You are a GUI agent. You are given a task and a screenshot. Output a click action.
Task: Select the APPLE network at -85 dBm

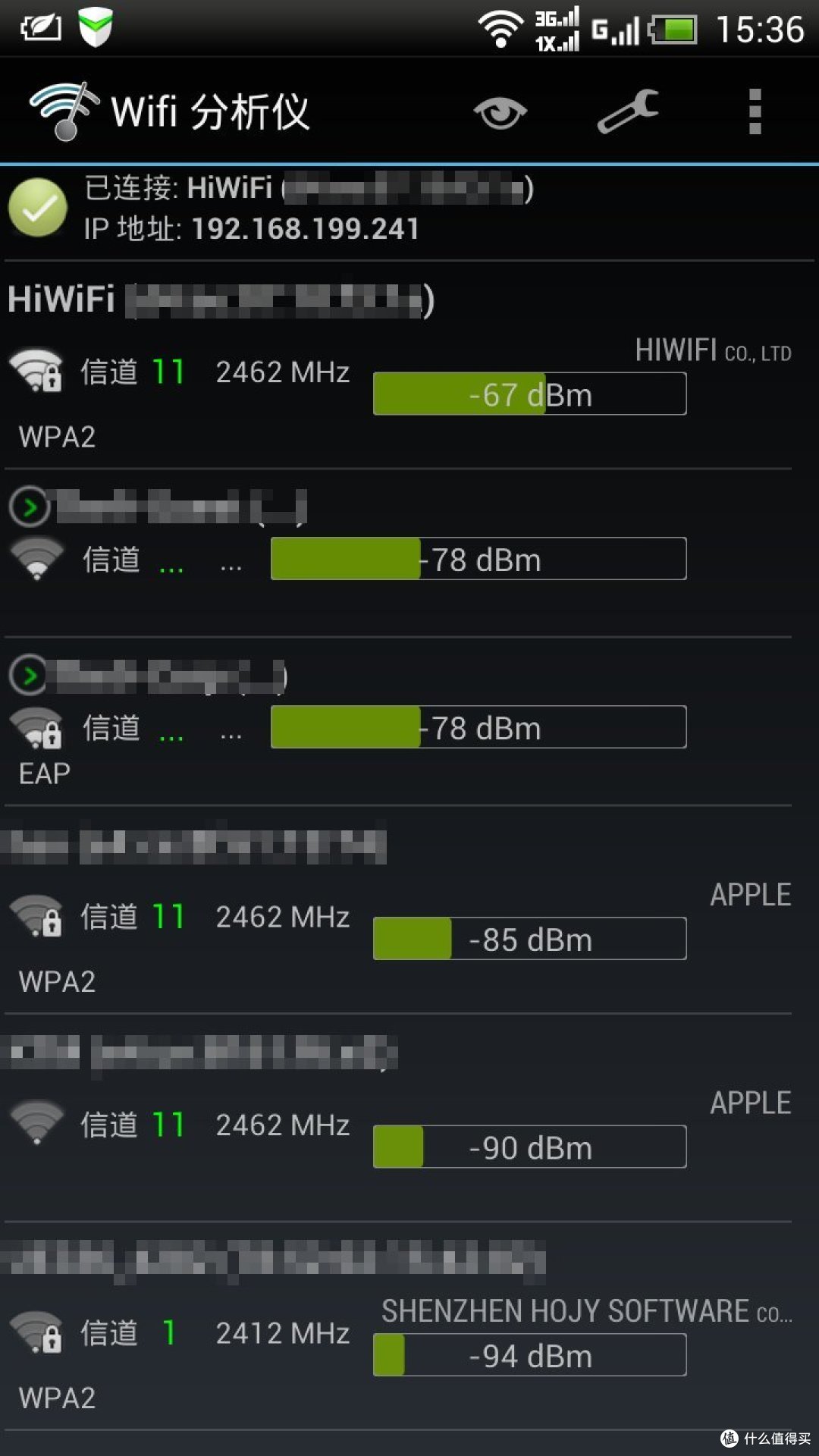click(399, 910)
